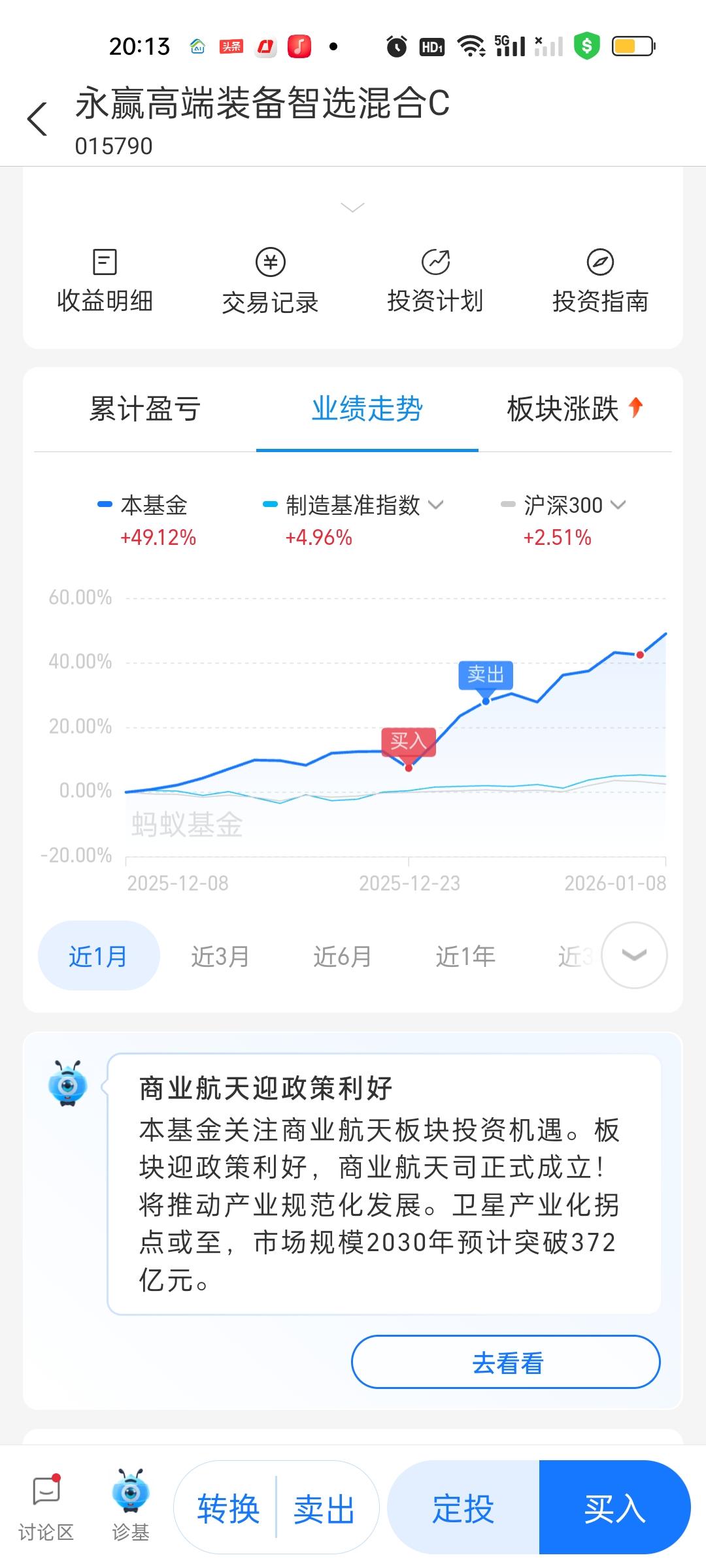Viewport: 706px width, 1568px height.
Task: Toggle 本基金 line on the chart
Action: pos(151,506)
